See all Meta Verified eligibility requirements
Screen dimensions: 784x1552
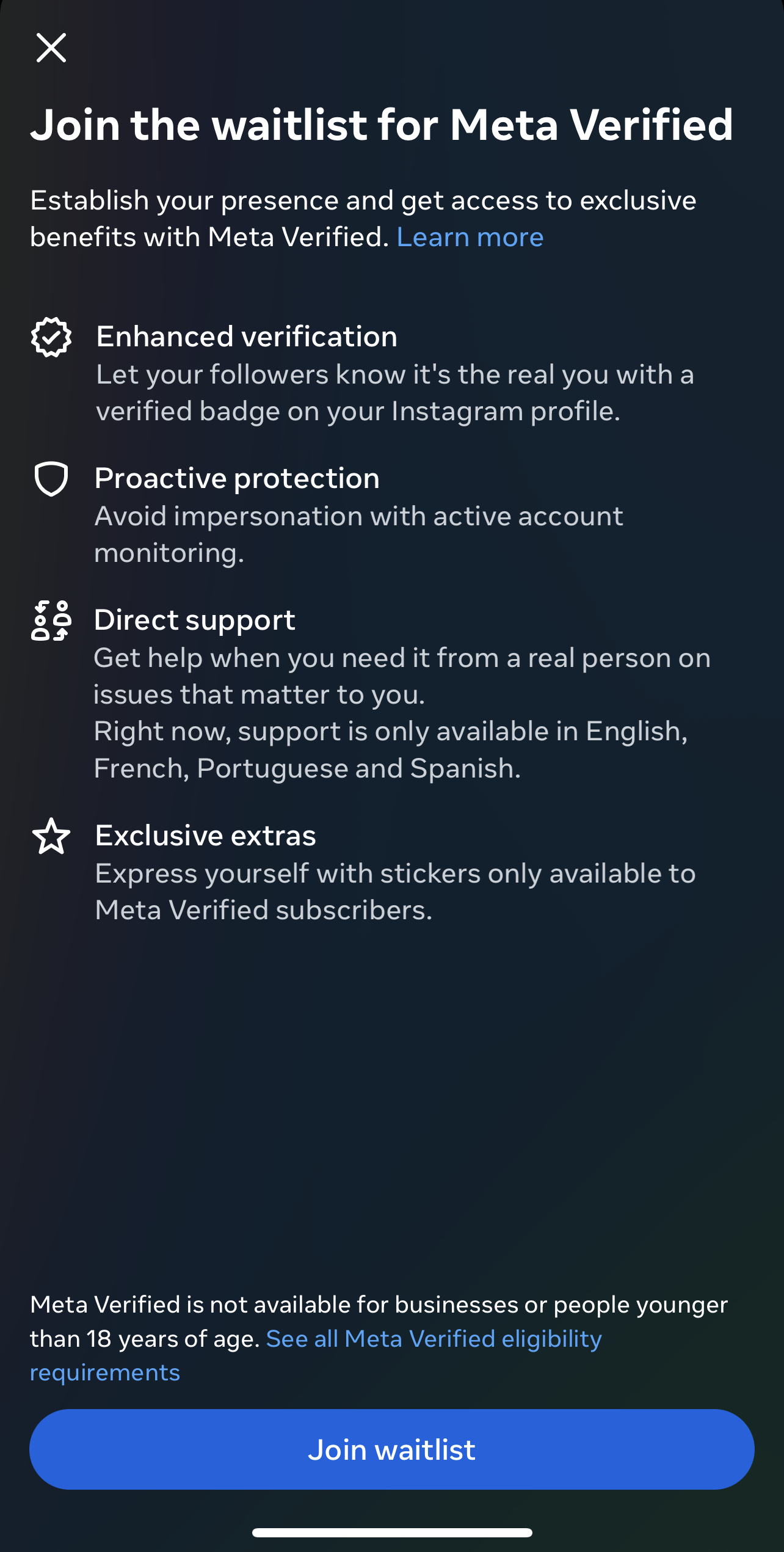tap(434, 1338)
